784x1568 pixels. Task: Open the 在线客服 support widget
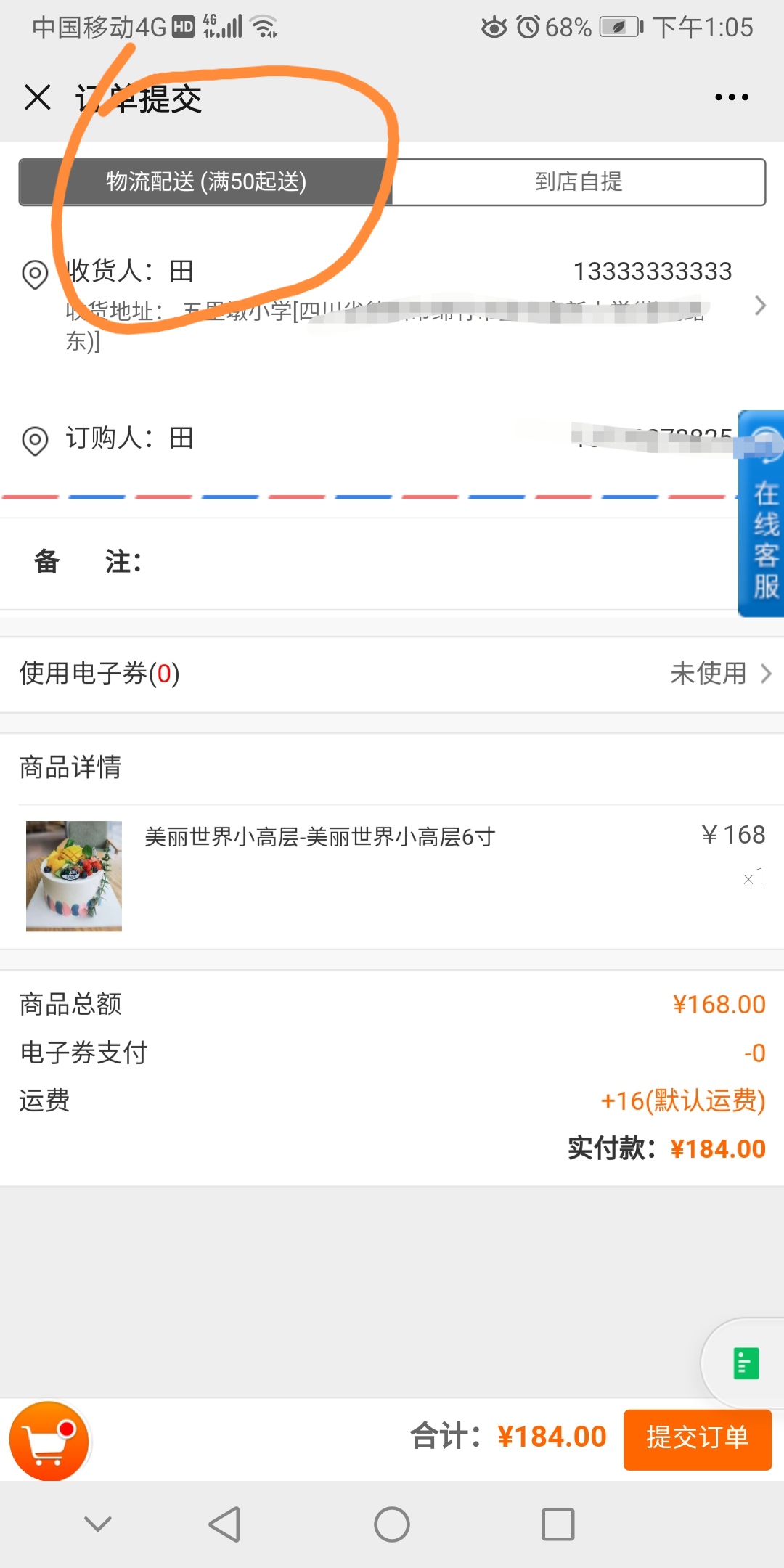pyautogui.click(x=761, y=514)
